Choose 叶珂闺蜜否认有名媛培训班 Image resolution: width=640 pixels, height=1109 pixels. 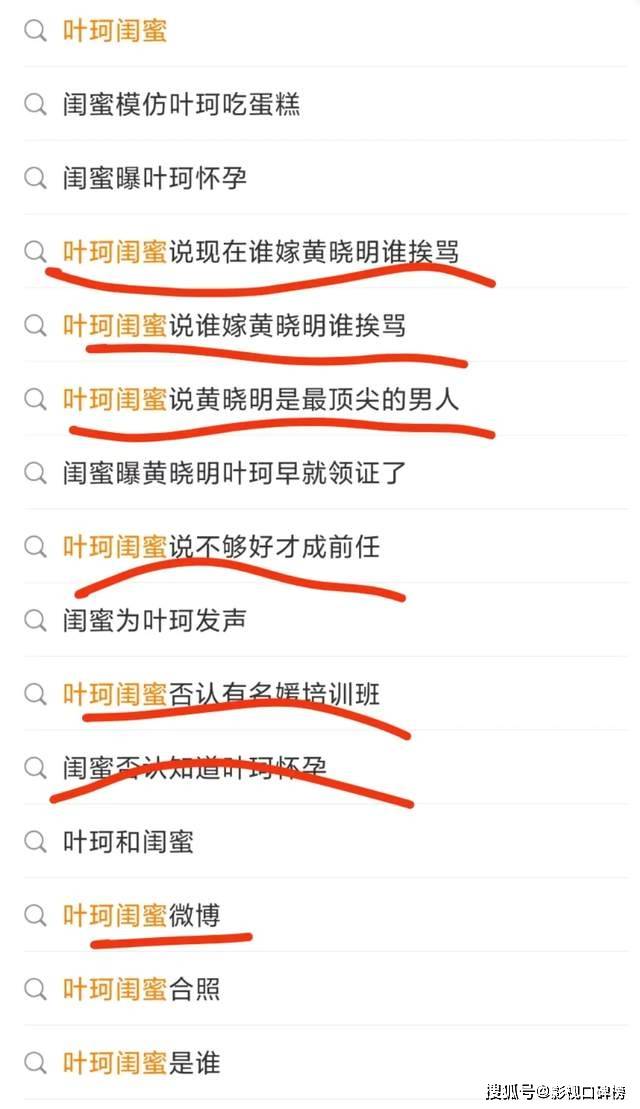pos(221,694)
